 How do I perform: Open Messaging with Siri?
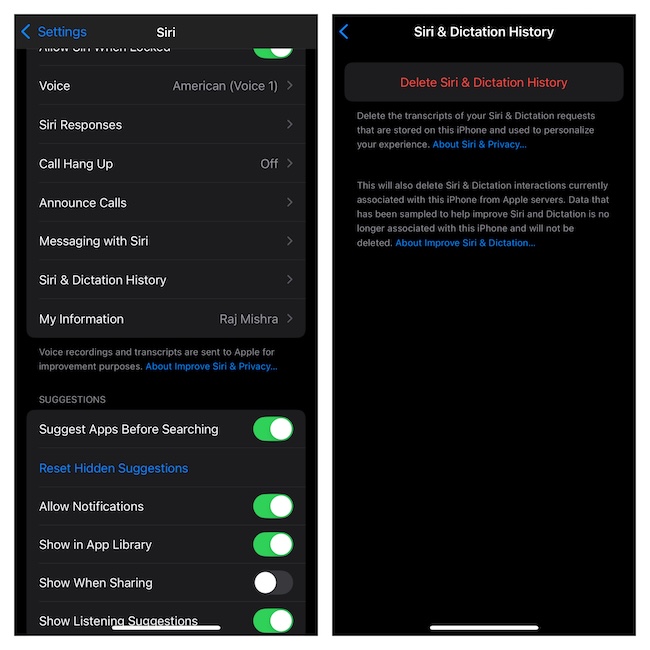[x=165, y=241]
